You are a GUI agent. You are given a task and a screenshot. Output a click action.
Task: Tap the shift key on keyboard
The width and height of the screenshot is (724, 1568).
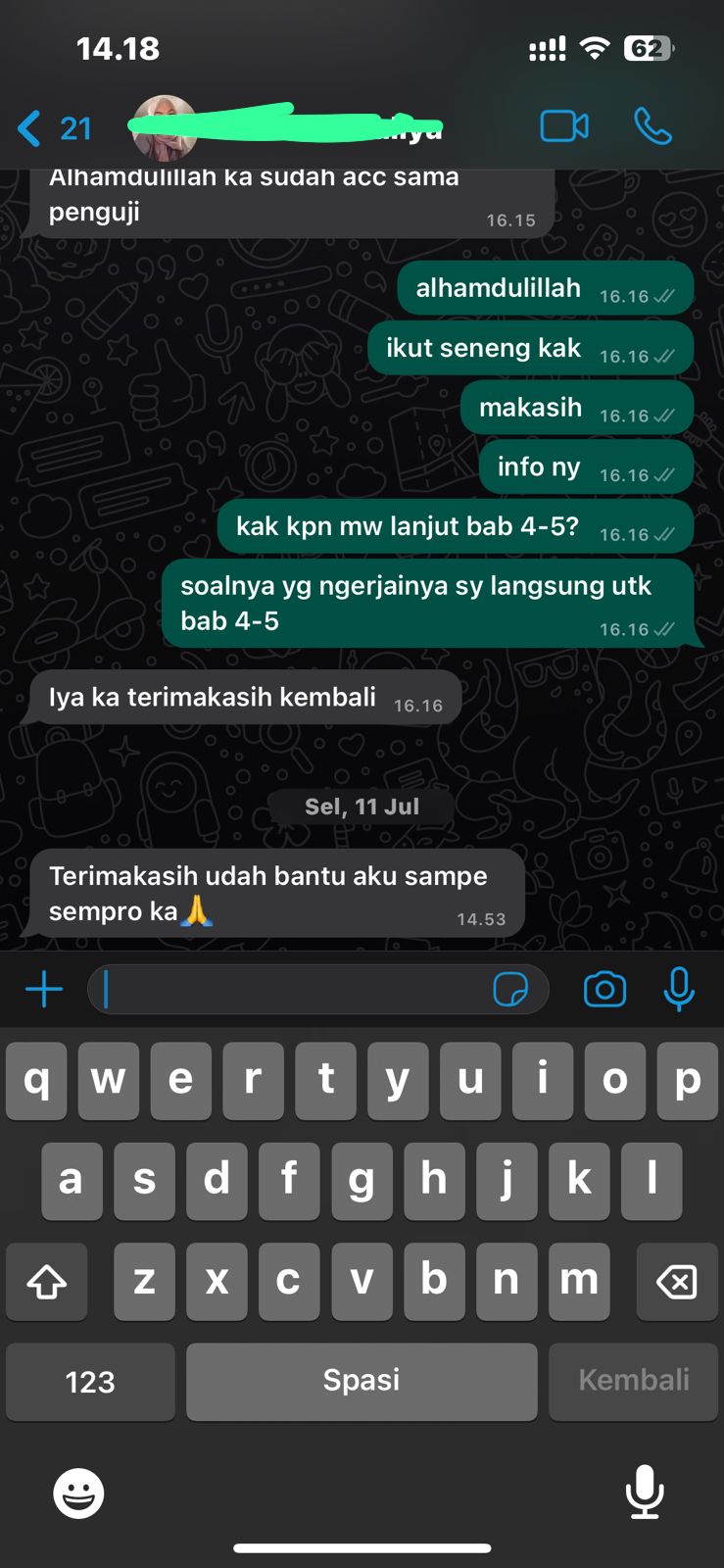tap(46, 1281)
